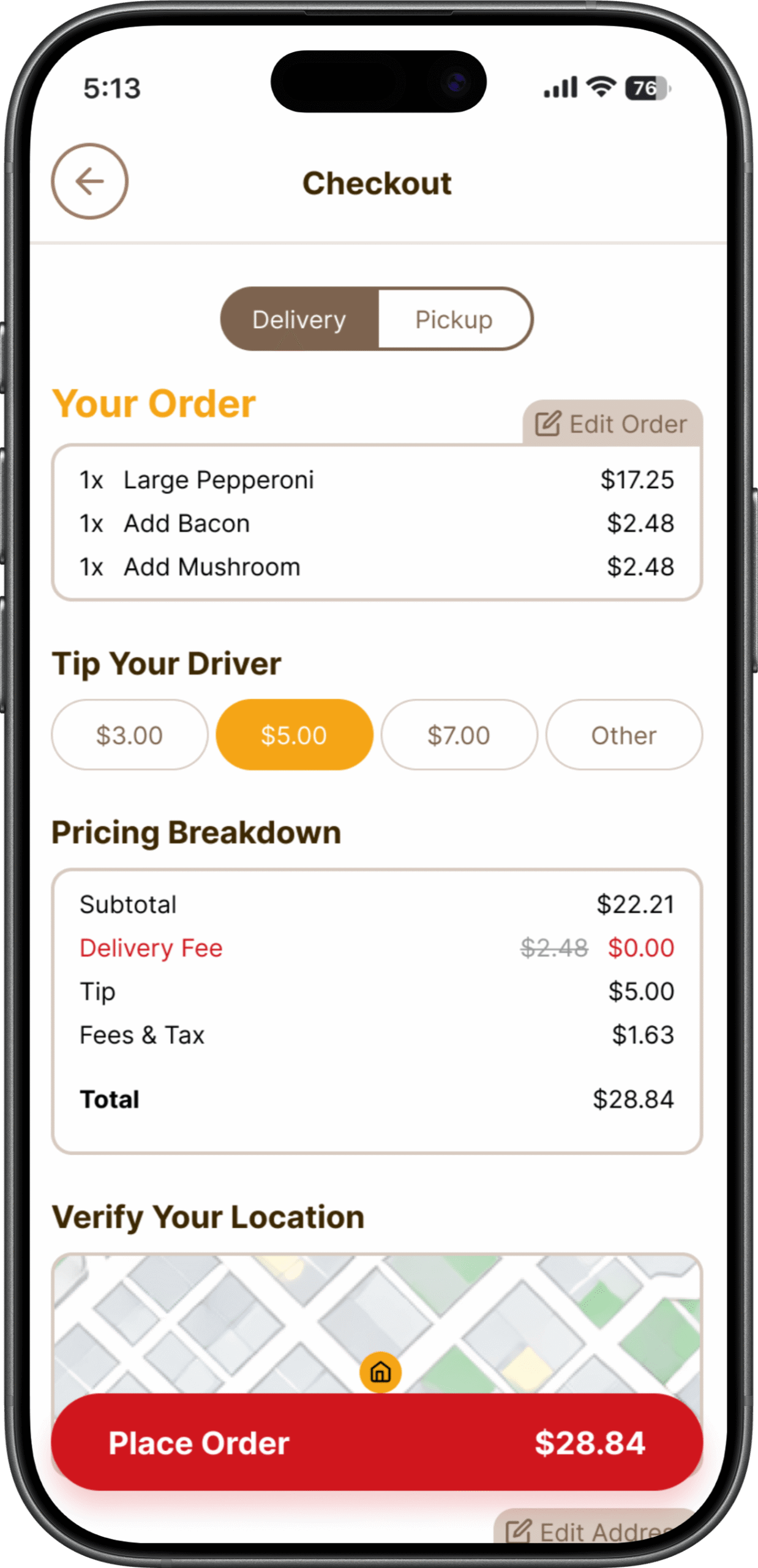Pick the $7.00 tip amount
The image size is (758, 1568).
459,735
